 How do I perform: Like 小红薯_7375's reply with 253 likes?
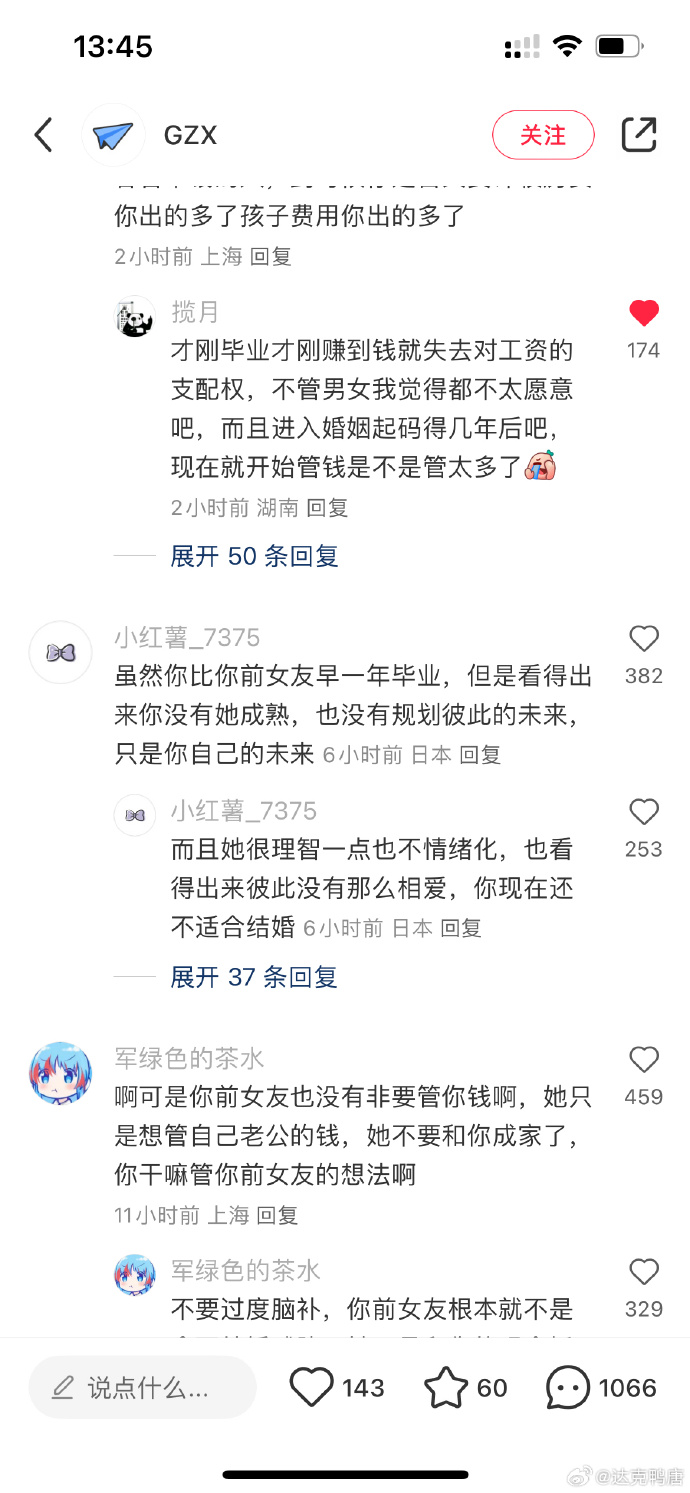pos(643,812)
